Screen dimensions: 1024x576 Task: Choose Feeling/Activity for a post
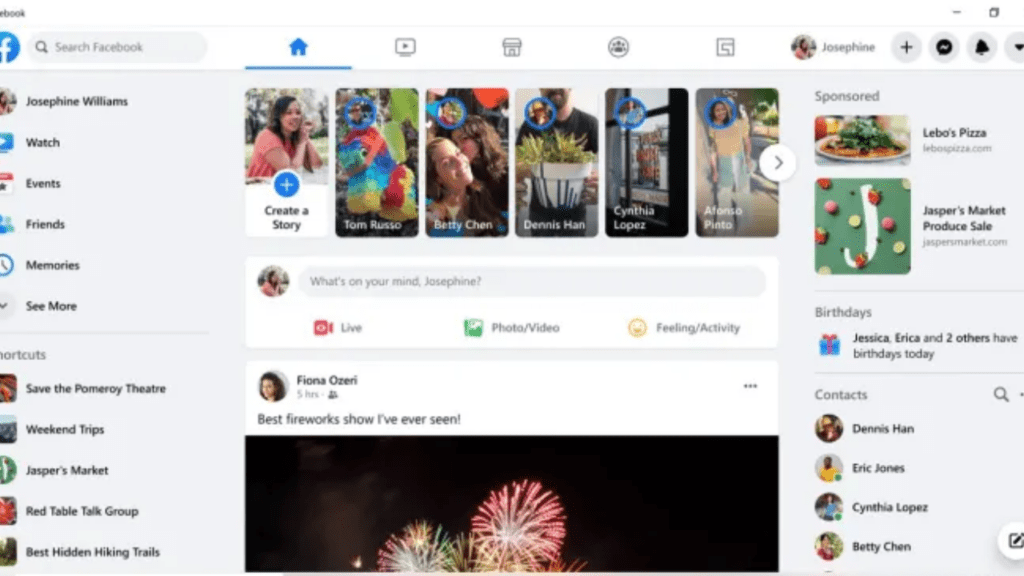(684, 328)
